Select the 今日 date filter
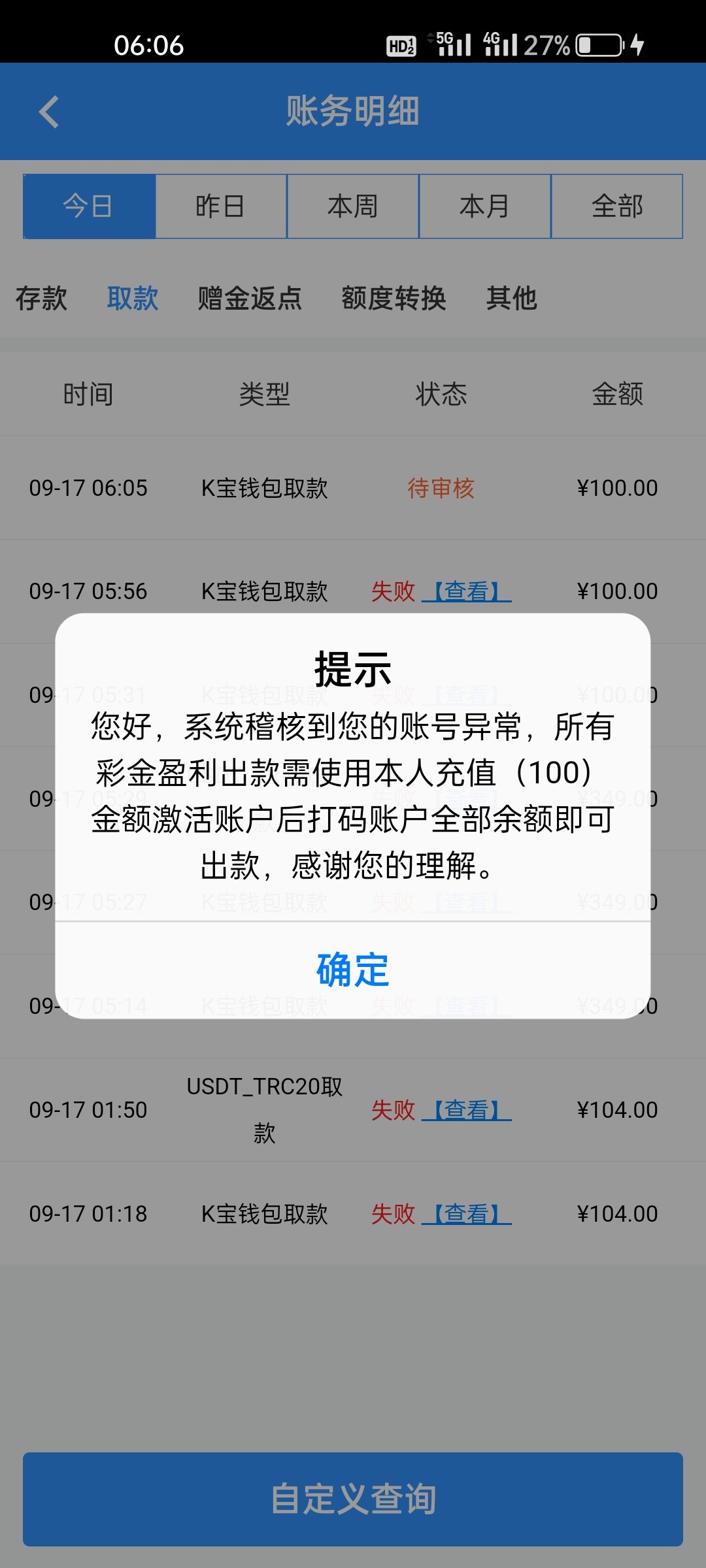This screenshot has width=706, height=1568. point(89,206)
